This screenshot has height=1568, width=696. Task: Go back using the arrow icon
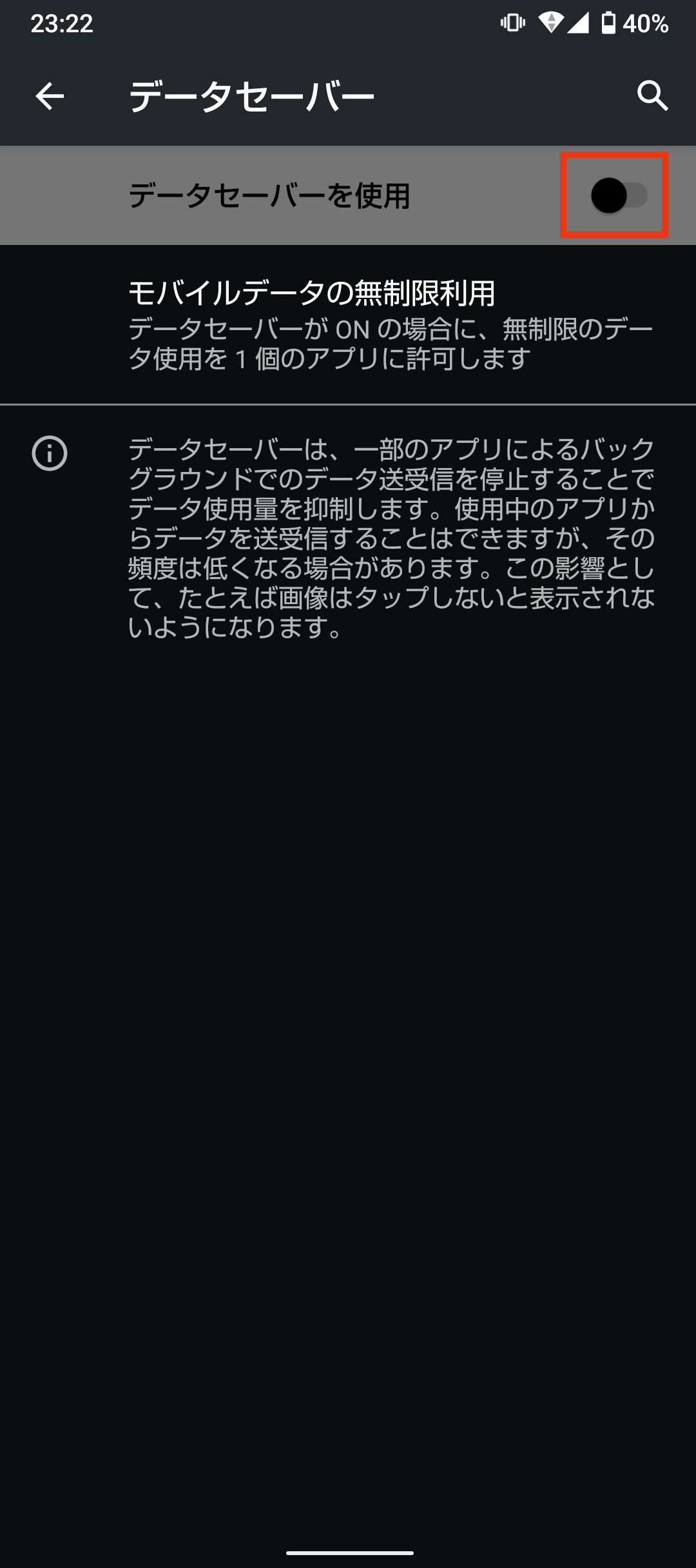pyautogui.click(x=50, y=97)
